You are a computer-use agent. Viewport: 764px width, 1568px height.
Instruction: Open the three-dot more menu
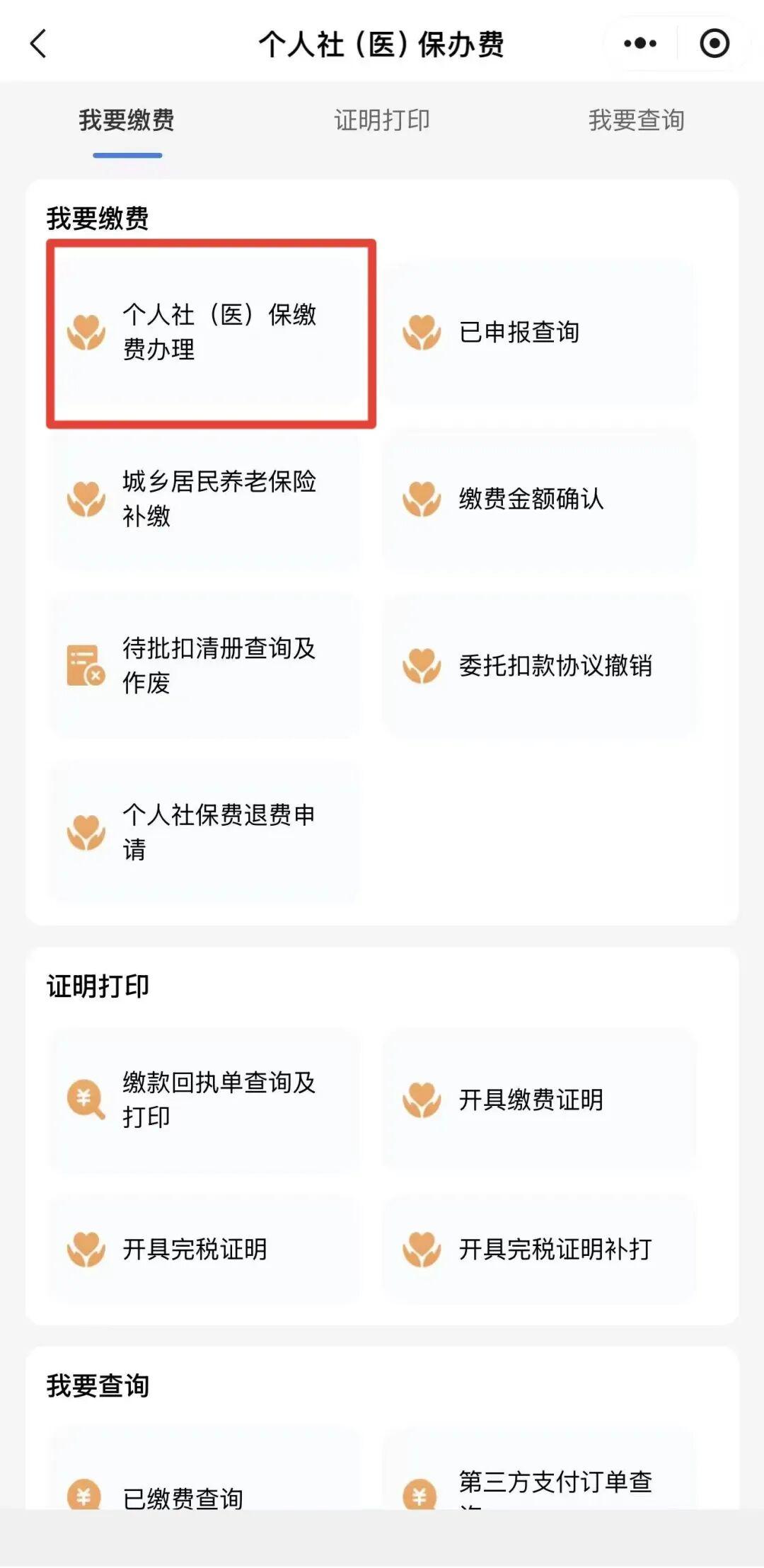(x=639, y=44)
